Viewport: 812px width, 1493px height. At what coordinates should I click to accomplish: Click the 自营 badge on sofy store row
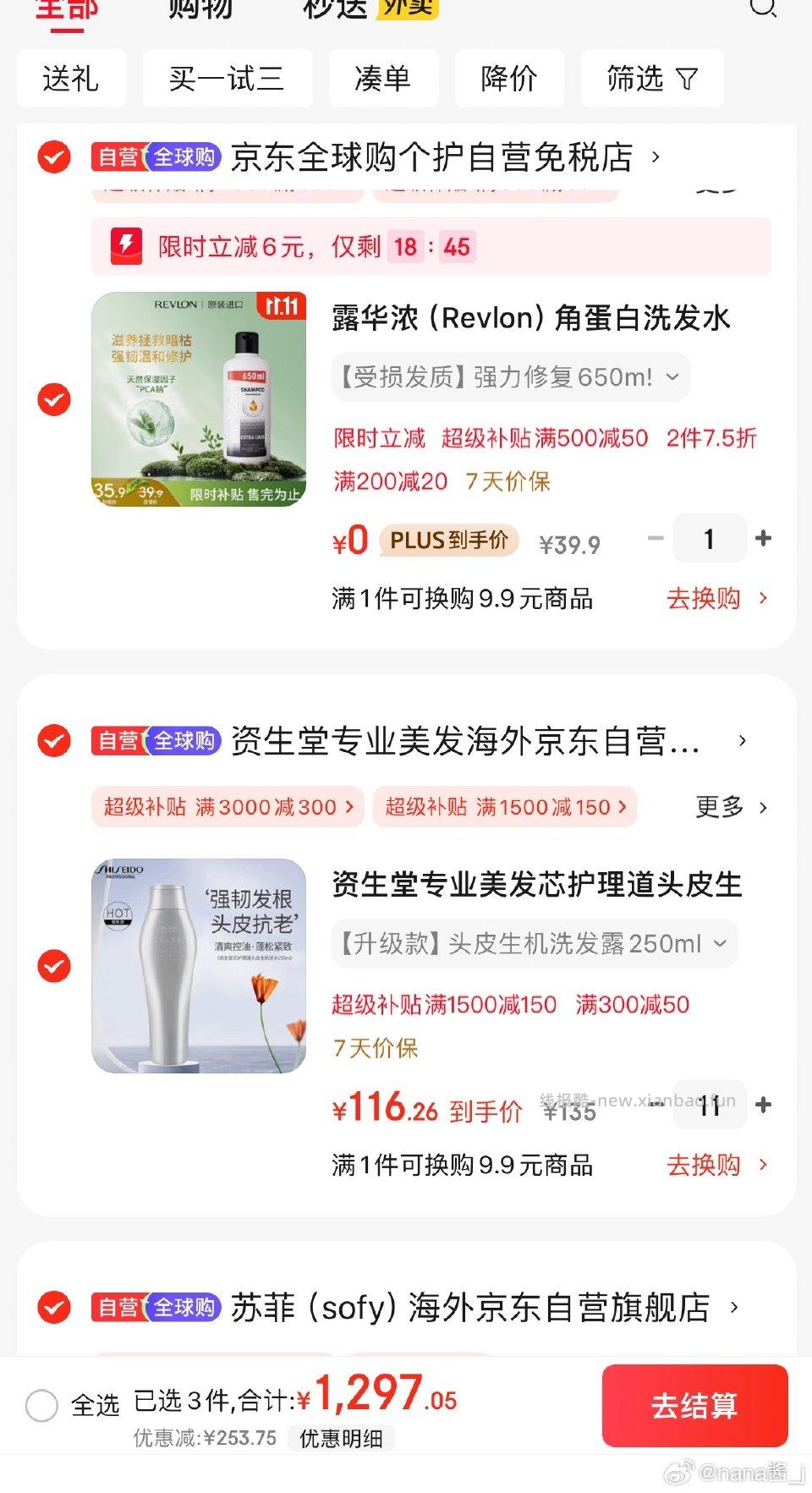pos(119,1309)
